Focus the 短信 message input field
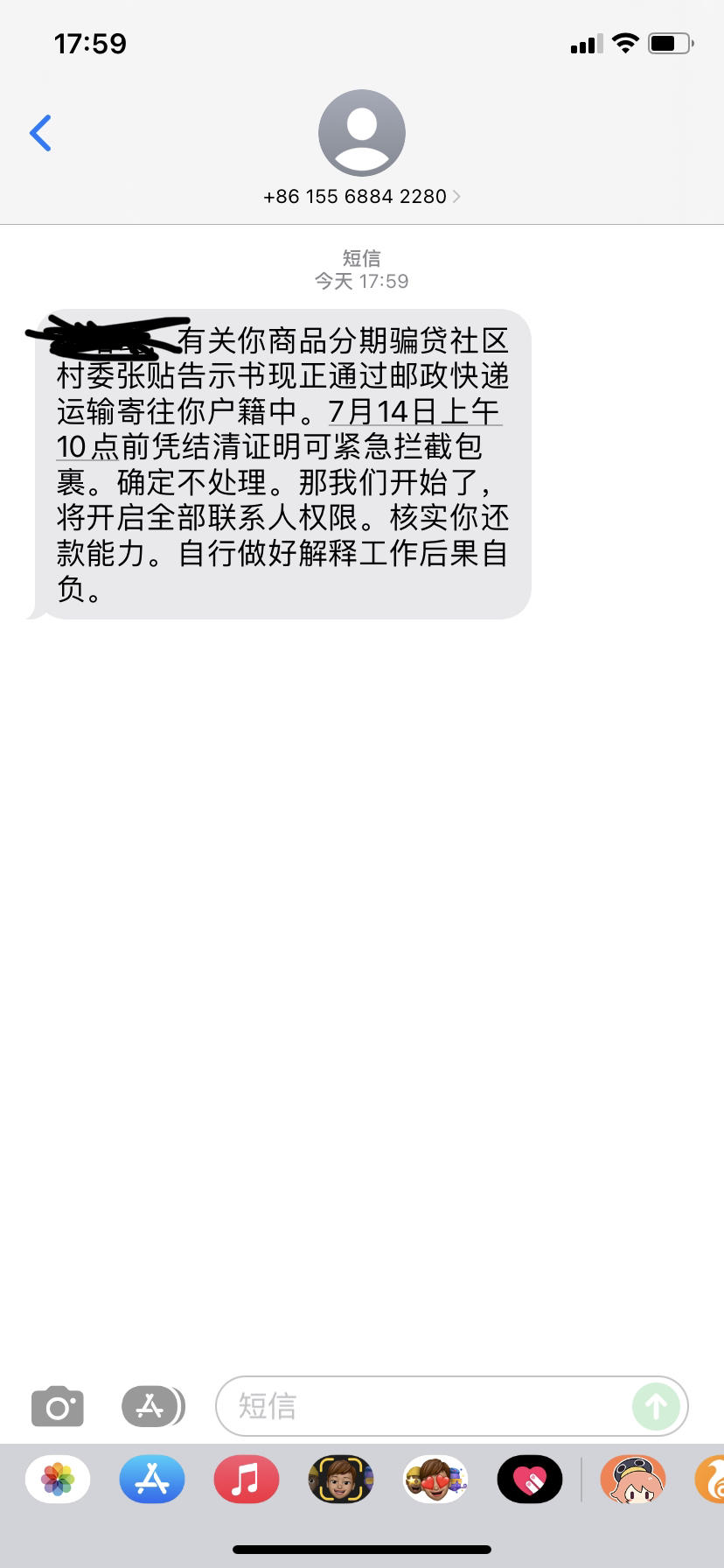Image resolution: width=724 pixels, height=1568 pixels. tap(424, 1406)
